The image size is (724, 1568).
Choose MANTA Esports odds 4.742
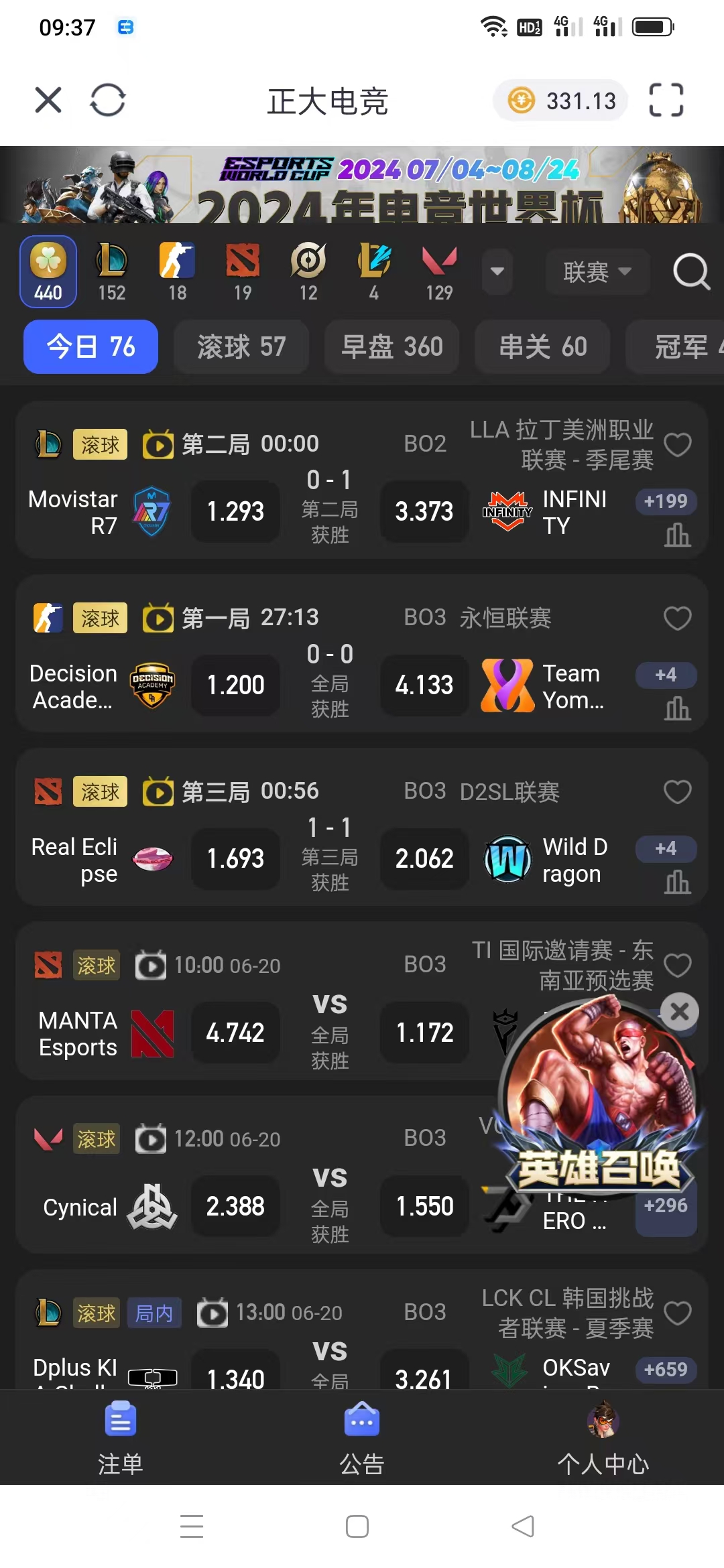[235, 1033]
